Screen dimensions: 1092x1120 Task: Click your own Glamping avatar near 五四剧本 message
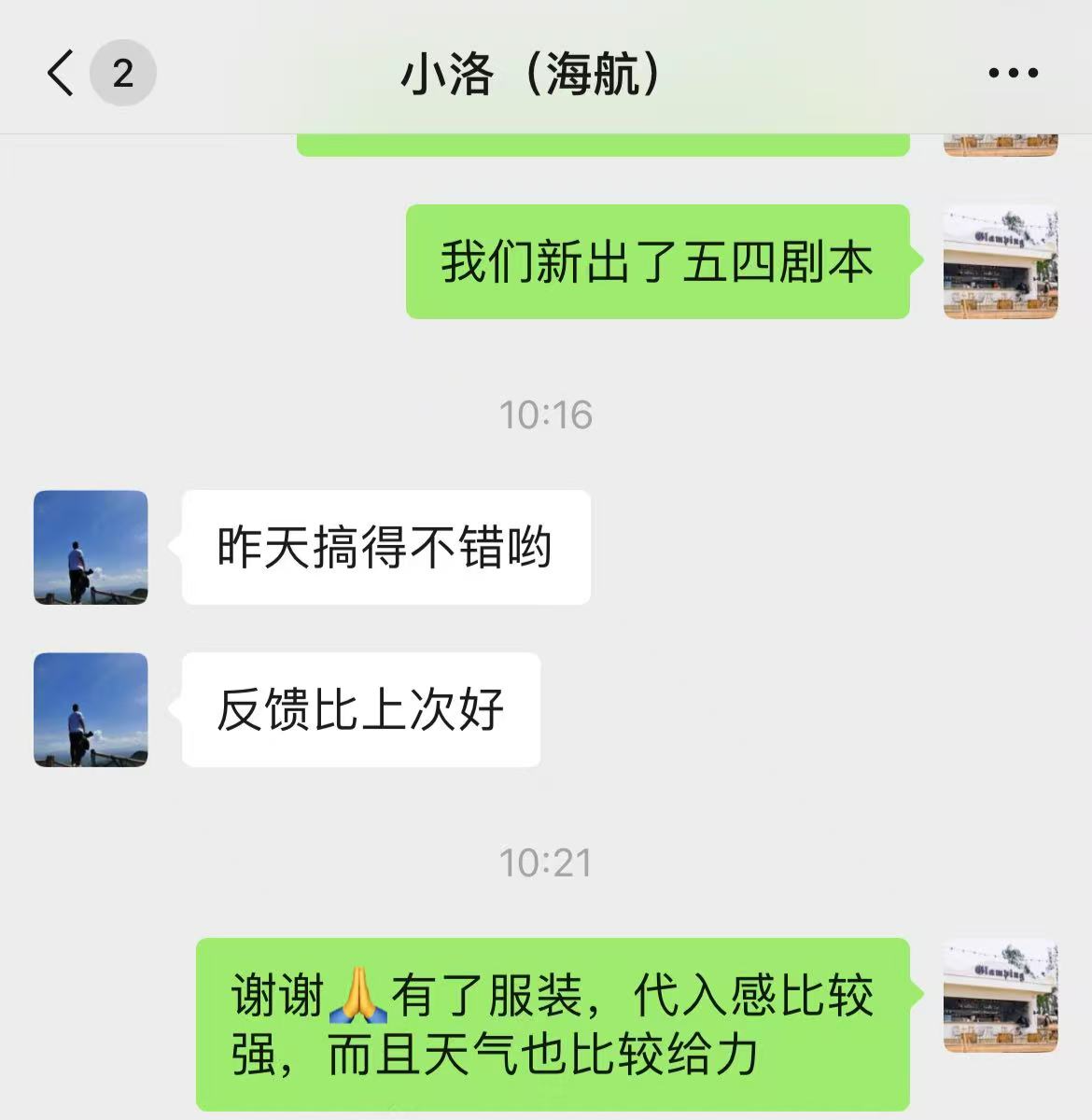point(1001,261)
